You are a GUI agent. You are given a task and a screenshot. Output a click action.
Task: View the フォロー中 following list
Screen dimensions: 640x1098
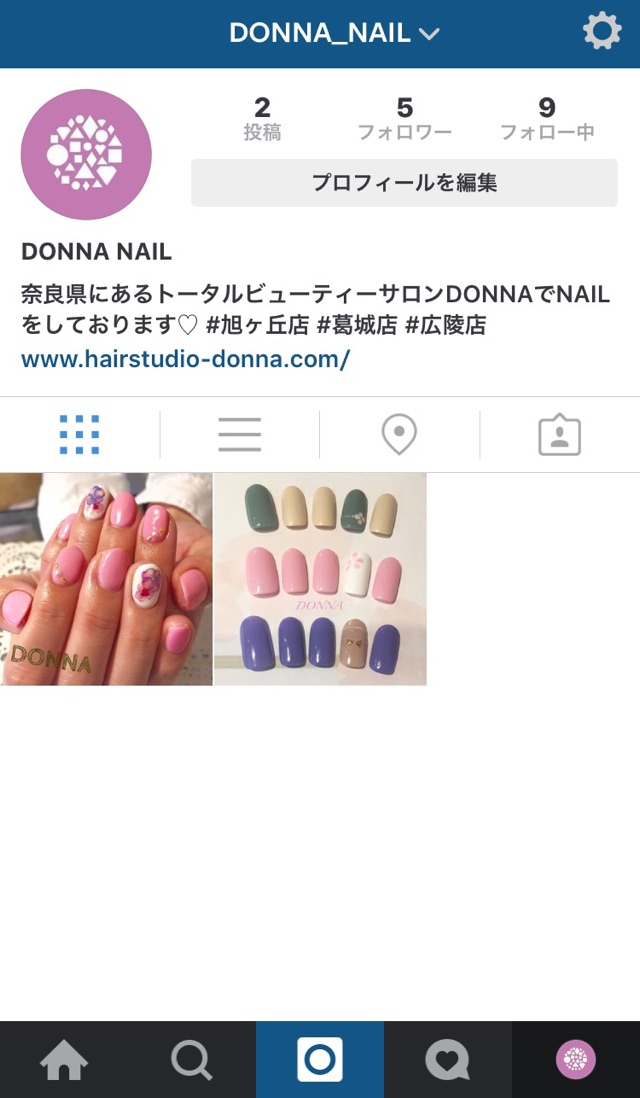[547, 118]
